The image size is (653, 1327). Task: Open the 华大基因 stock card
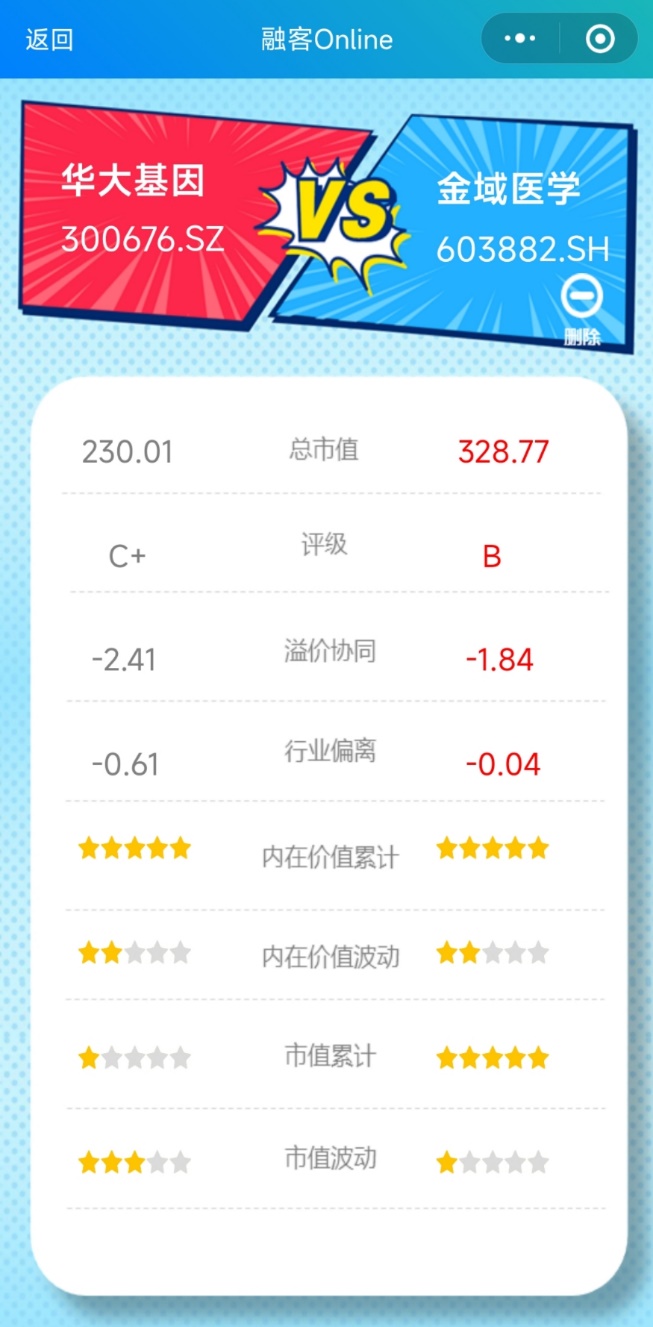[140, 210]
